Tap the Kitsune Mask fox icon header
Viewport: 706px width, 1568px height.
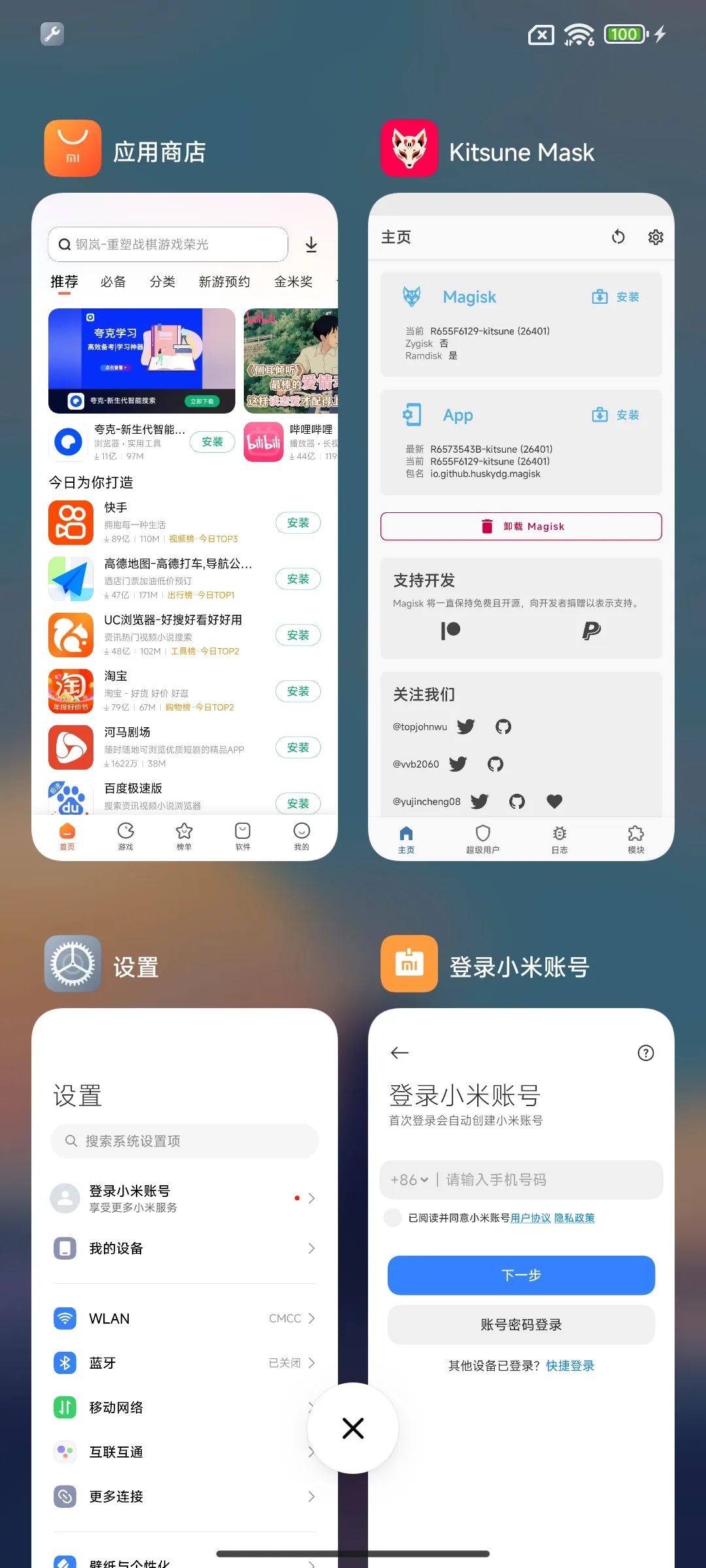click(409, 148)
